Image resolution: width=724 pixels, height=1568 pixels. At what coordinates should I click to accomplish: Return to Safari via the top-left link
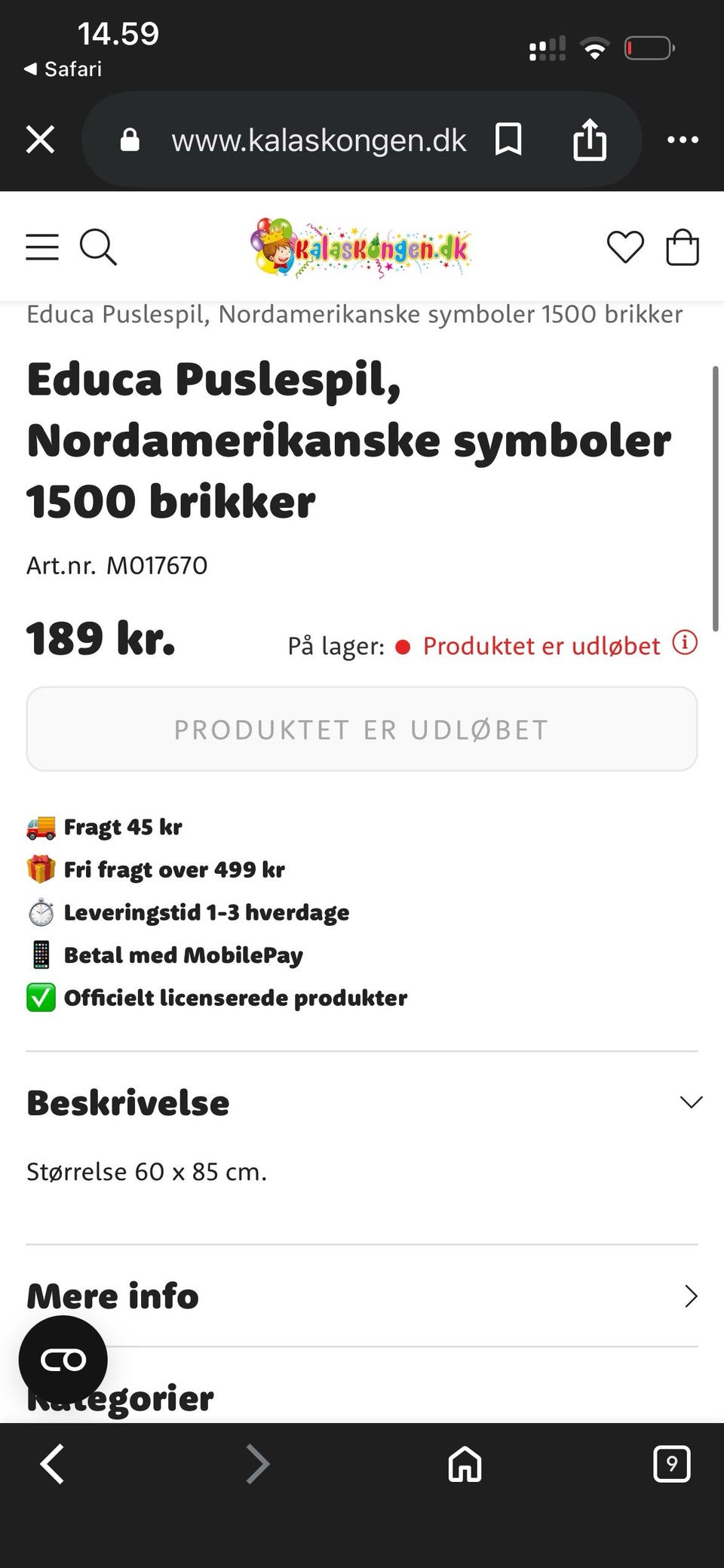pyautogui.click(x=63, y=69)
